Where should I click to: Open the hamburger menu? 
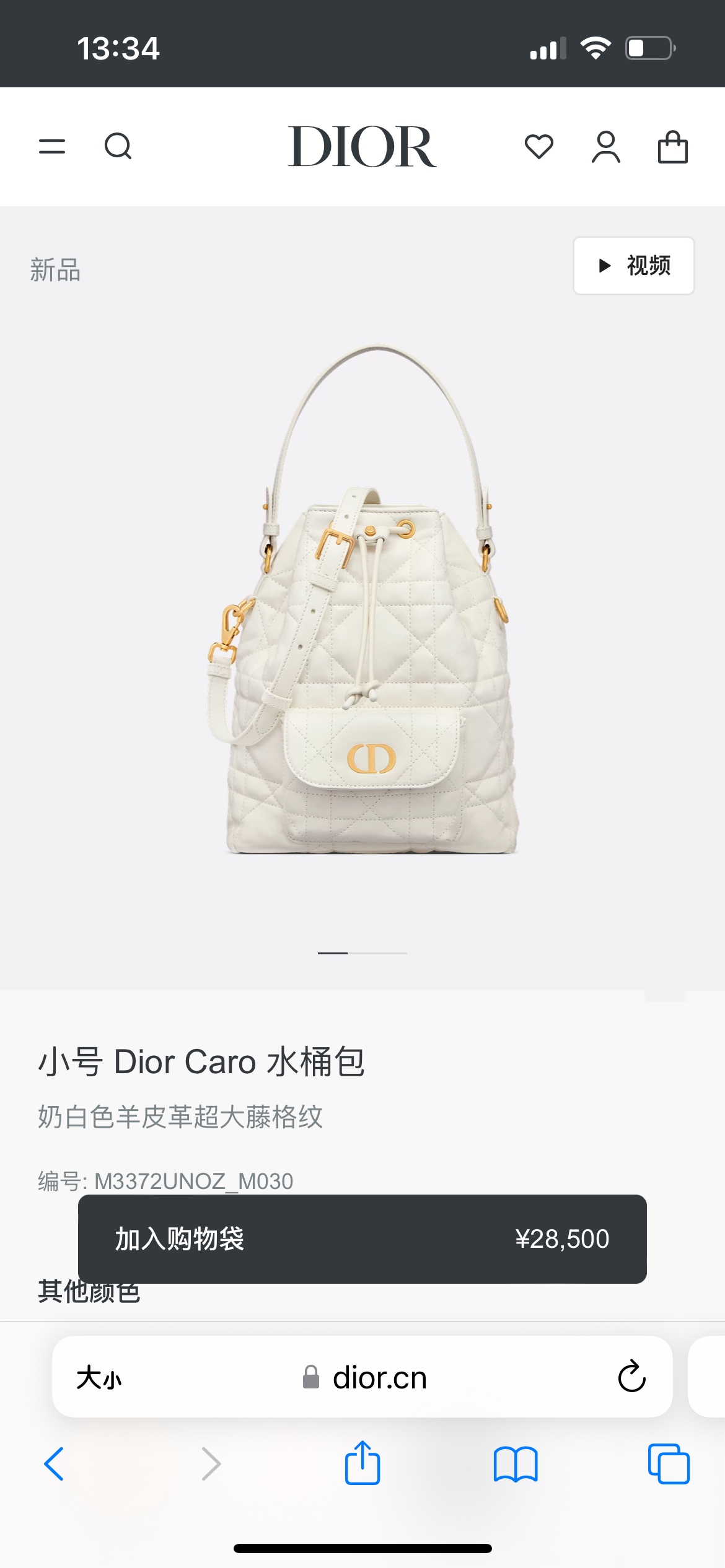[x=52, y=147]
